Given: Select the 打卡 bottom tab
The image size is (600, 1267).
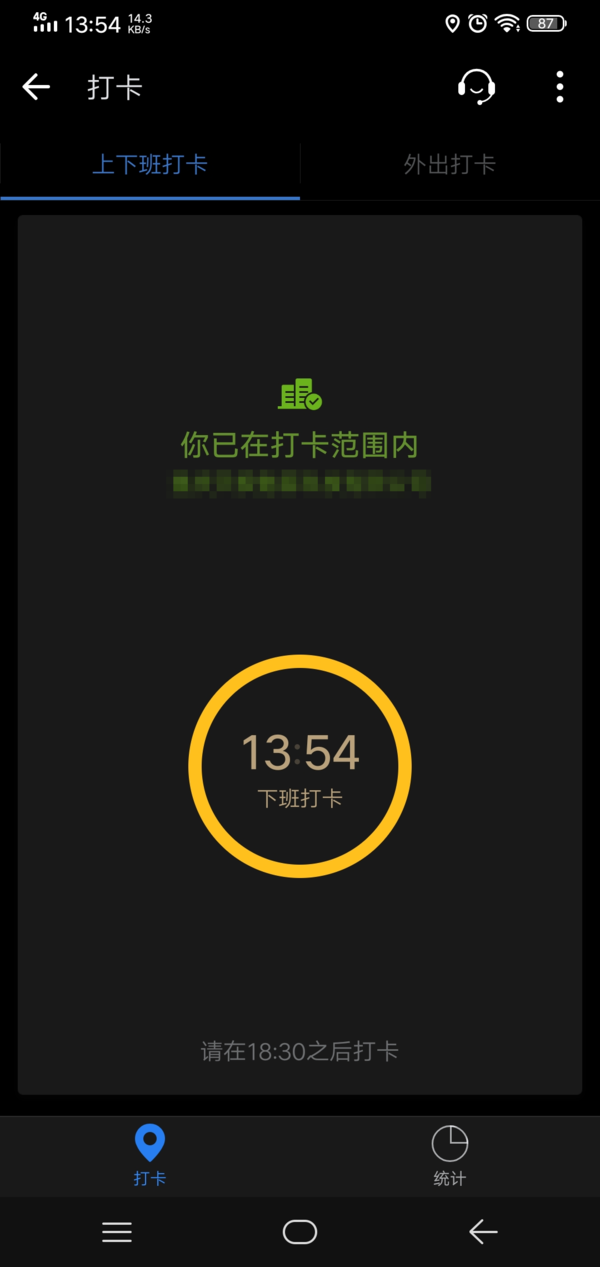Looking at the screenshot, I should tap(150, 1155).
